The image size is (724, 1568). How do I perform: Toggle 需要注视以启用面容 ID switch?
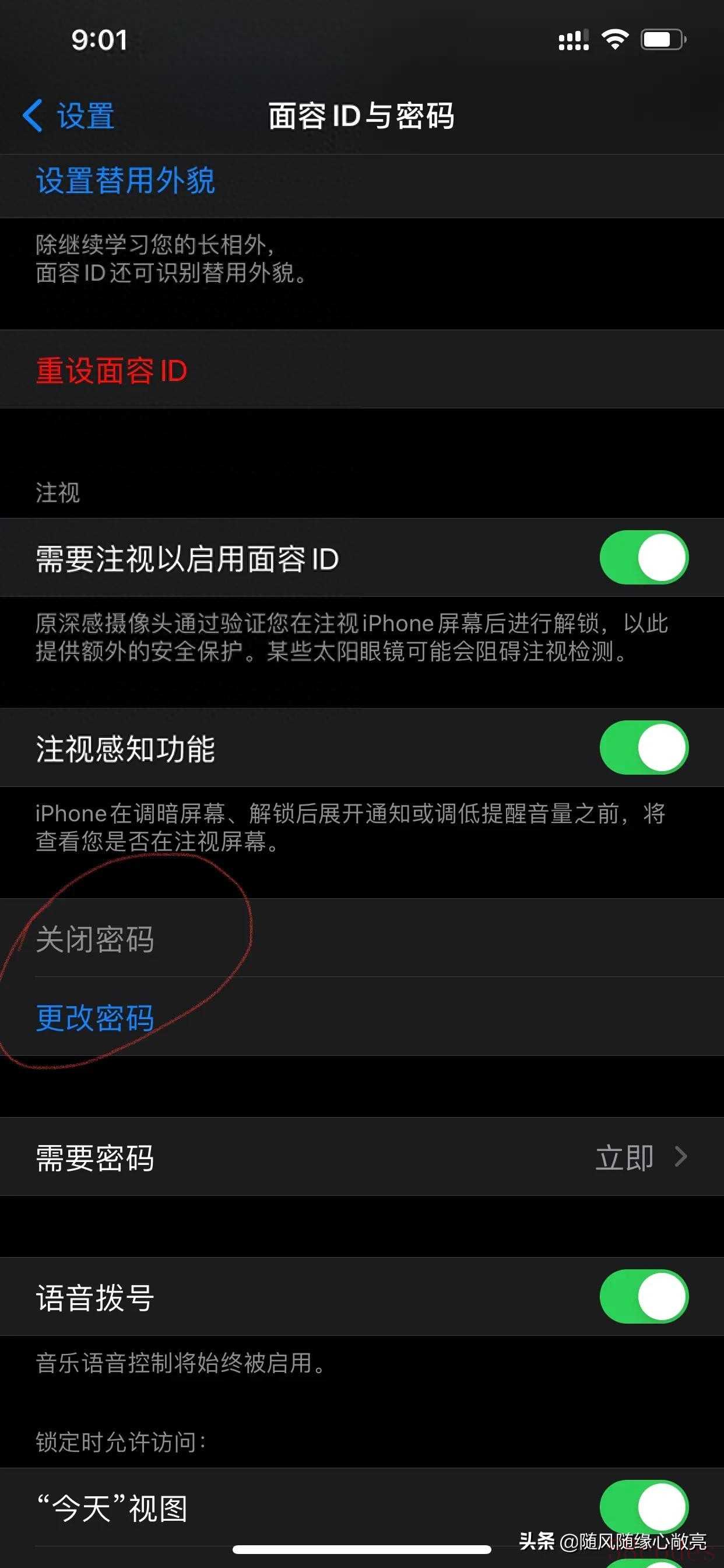[644, 558]
